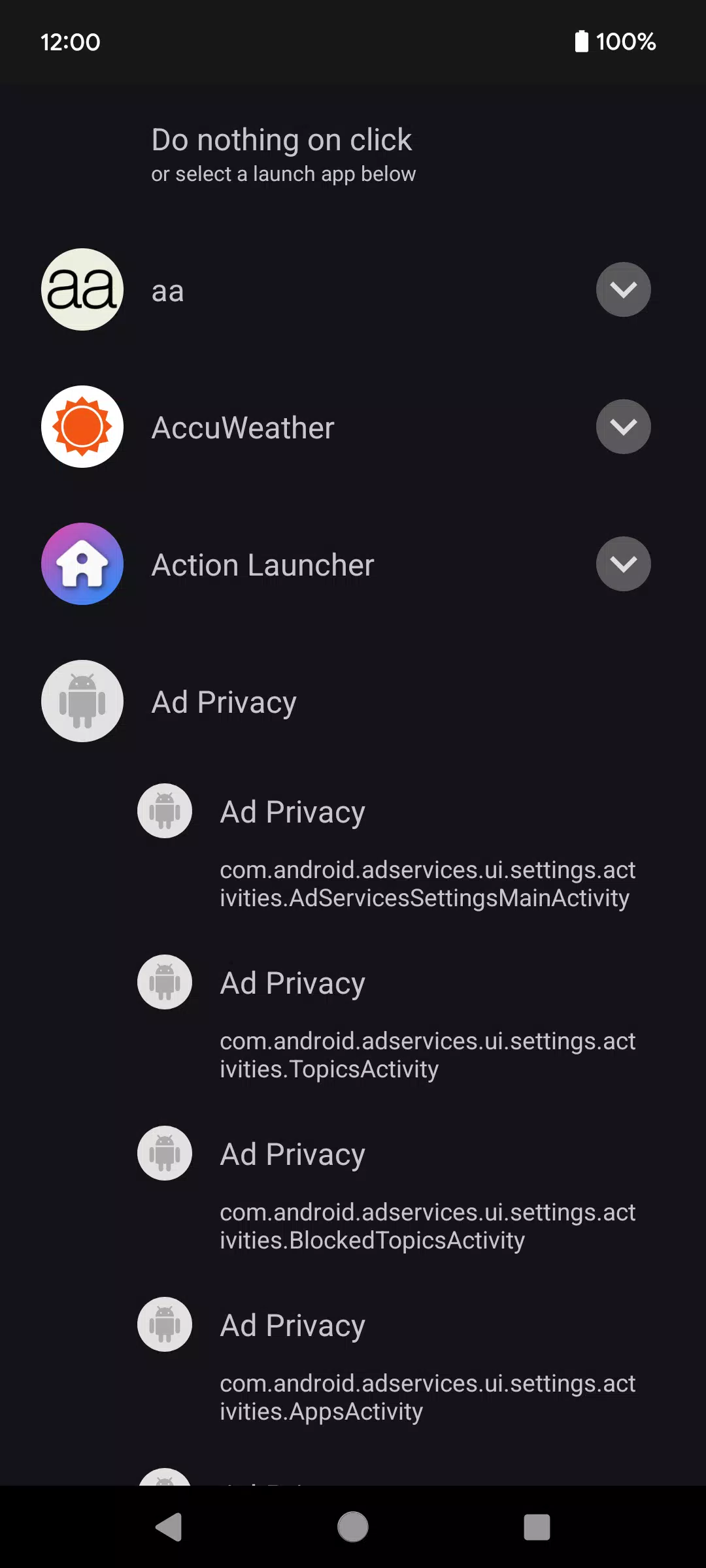Viewport: 706px width, 1568px height.
Task: Pick Action Launcher as launch app
Action: (x=262, y=565)
